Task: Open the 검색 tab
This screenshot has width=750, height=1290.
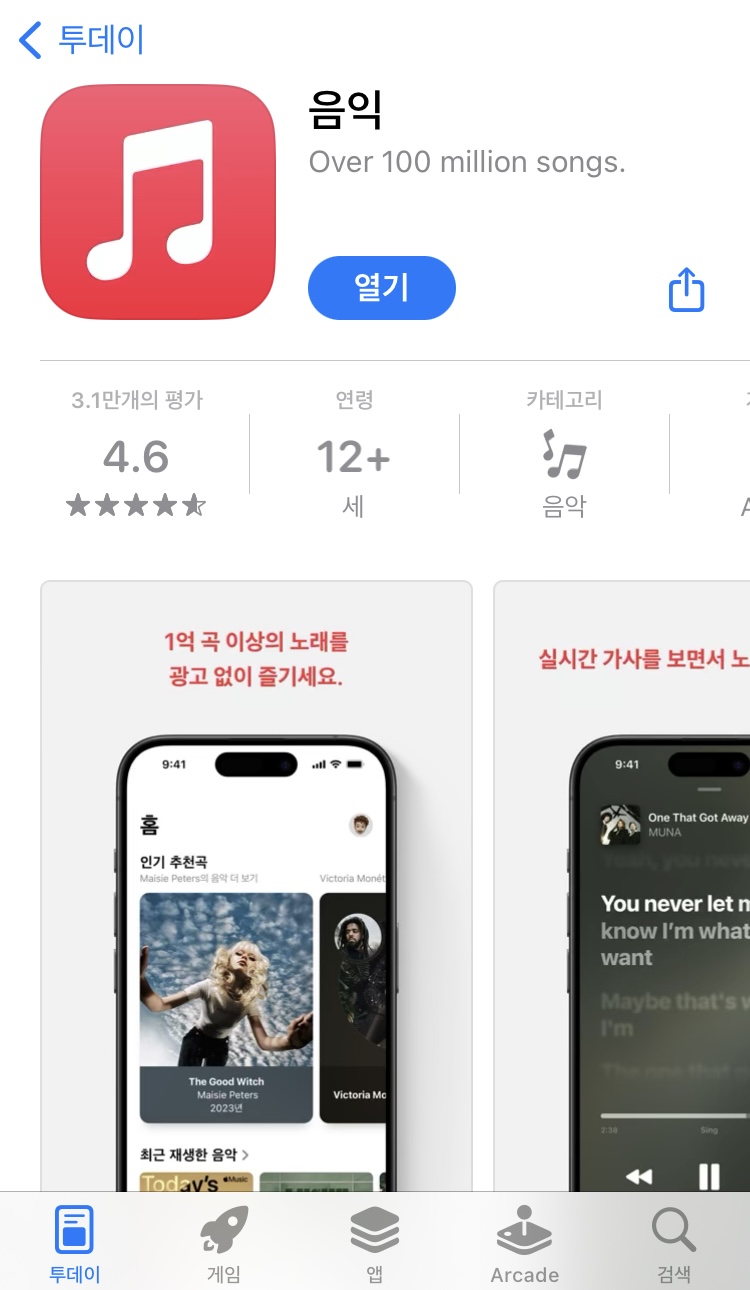Action: 674,1243
